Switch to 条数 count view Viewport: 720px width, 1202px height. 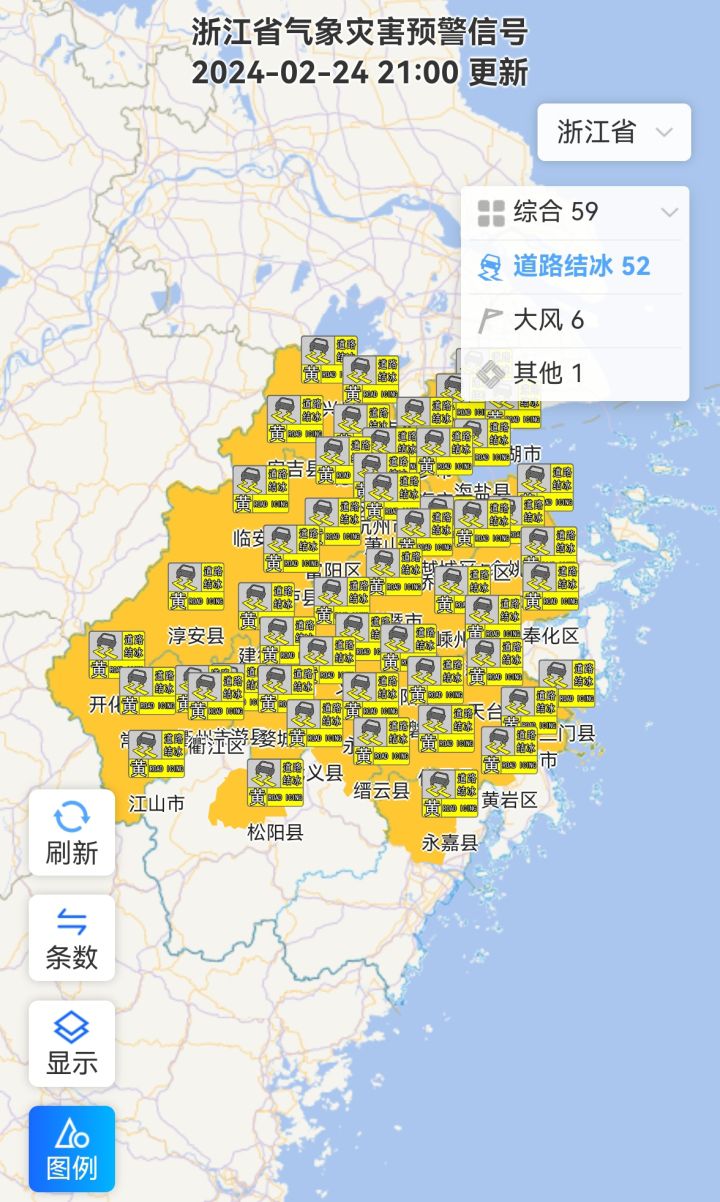(72, 938)
